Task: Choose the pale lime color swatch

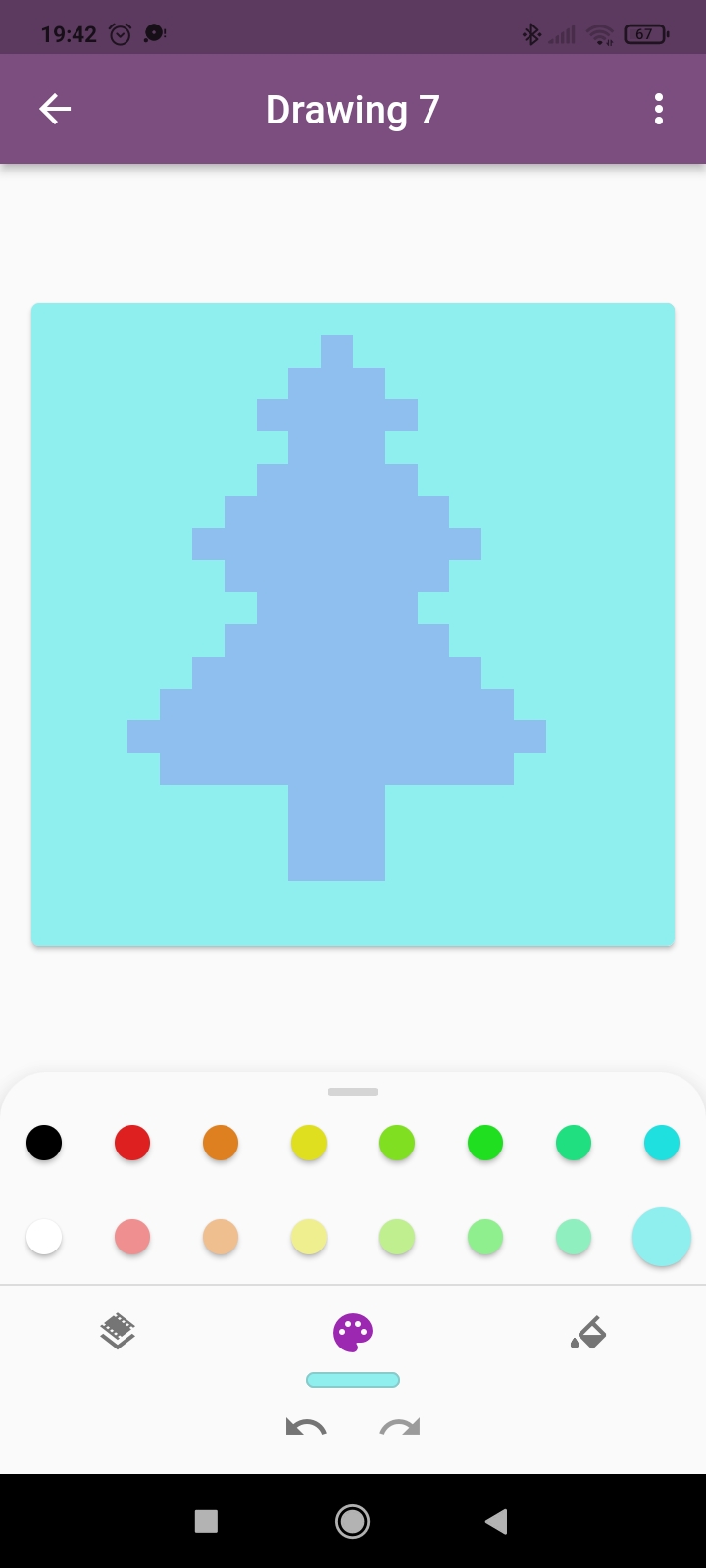Action: [x=397, y=1237]
